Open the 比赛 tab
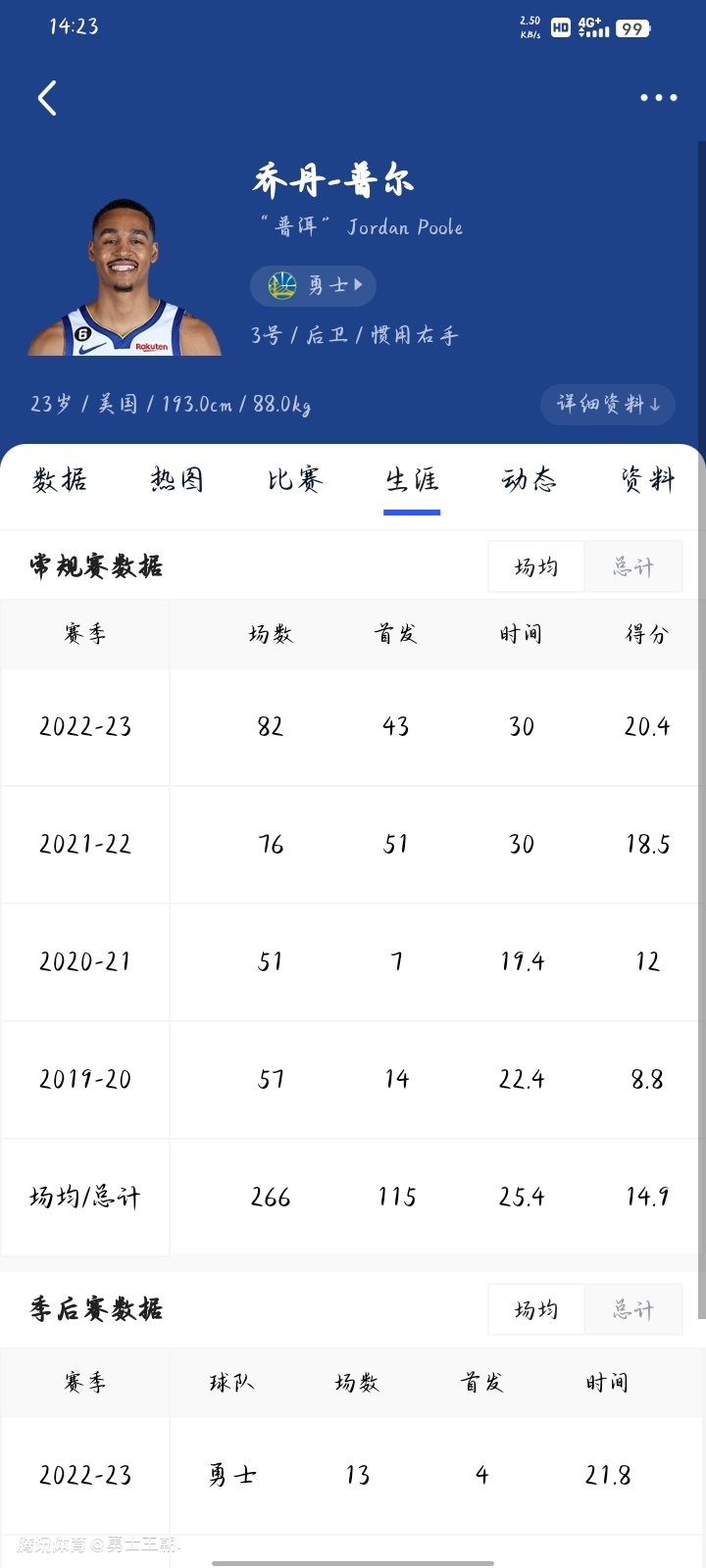Screen dimensions: 706x1568 pos(295,480)
